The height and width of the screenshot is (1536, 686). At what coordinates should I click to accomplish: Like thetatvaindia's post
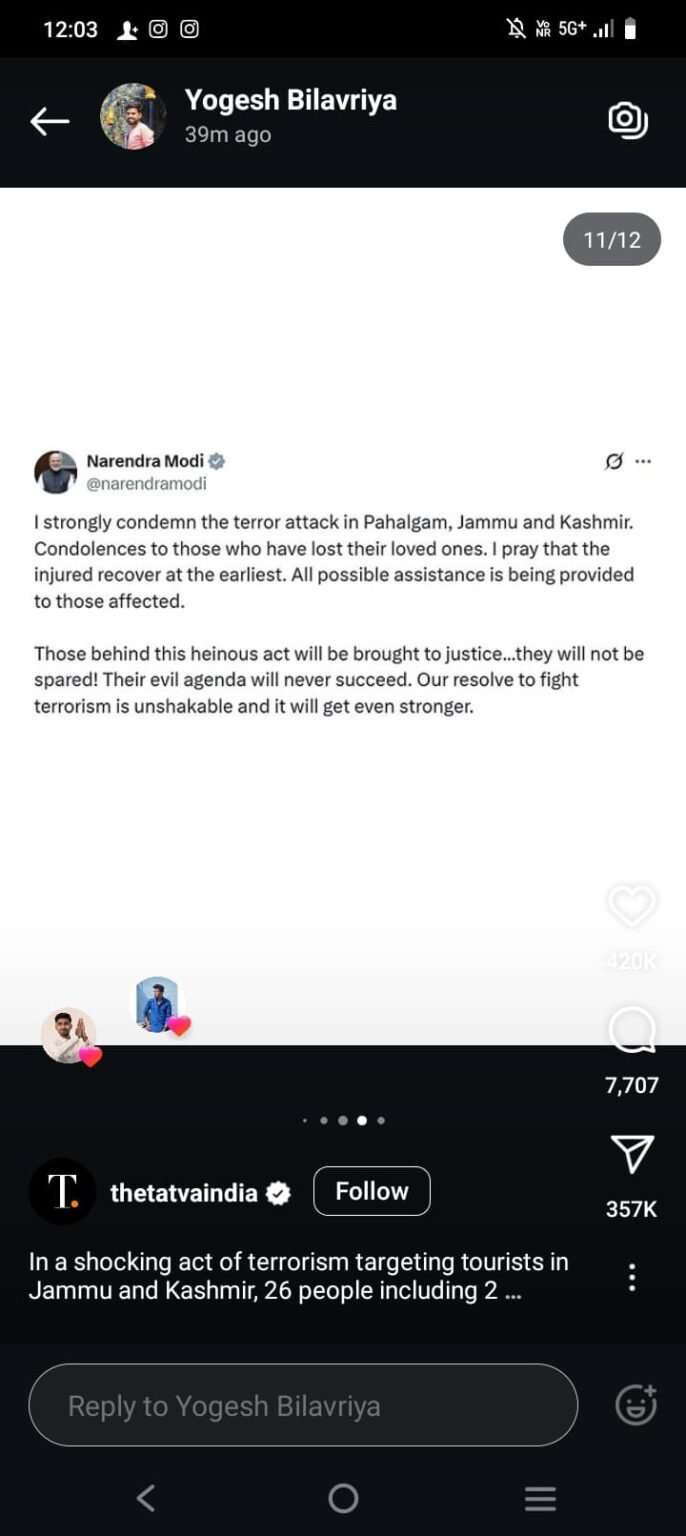(631, 906)
